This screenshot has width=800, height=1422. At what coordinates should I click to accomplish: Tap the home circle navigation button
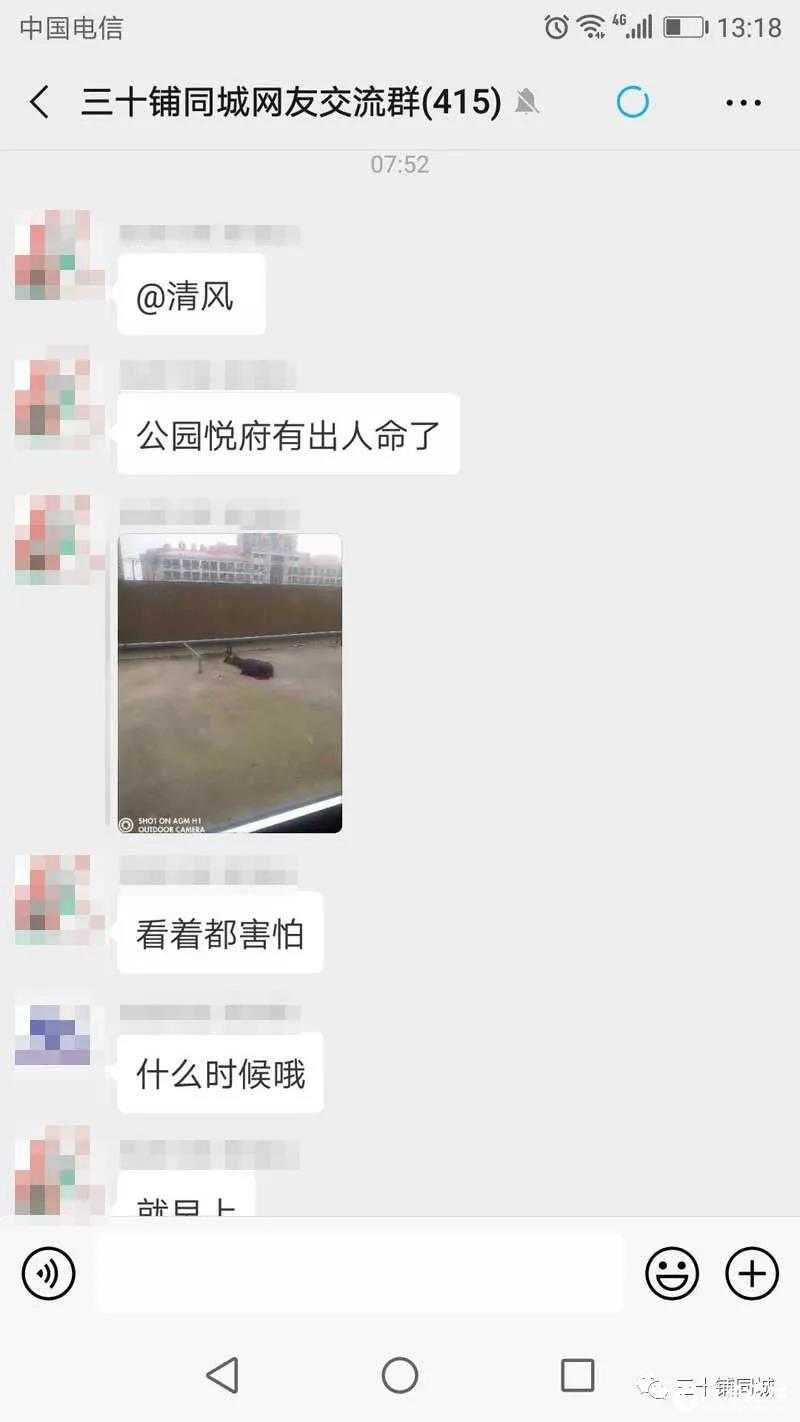[400, 1376]
